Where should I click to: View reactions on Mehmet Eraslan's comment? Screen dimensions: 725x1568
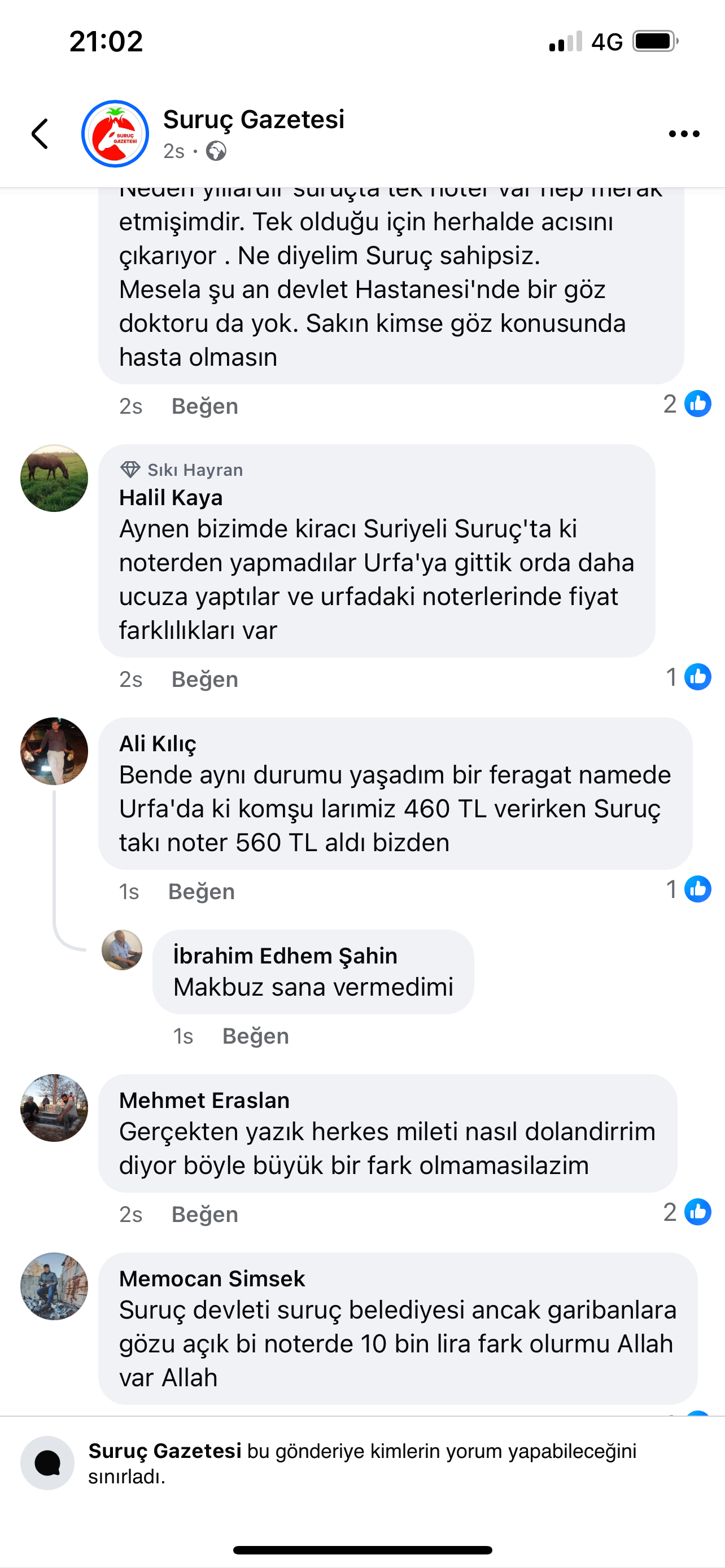pyautogui.click(x=687, y=1212)
